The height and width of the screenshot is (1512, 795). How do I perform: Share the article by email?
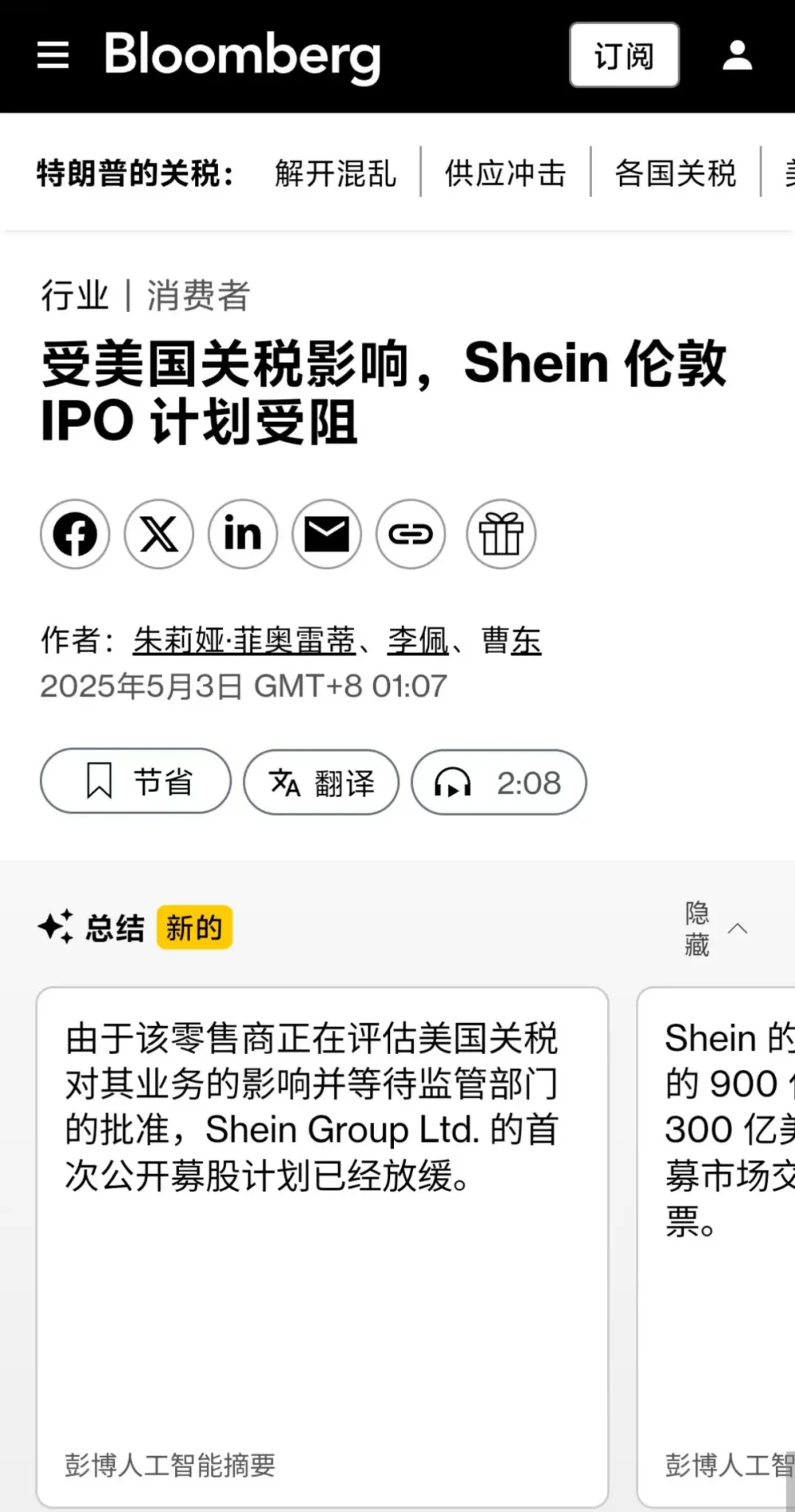click(327, 534)
